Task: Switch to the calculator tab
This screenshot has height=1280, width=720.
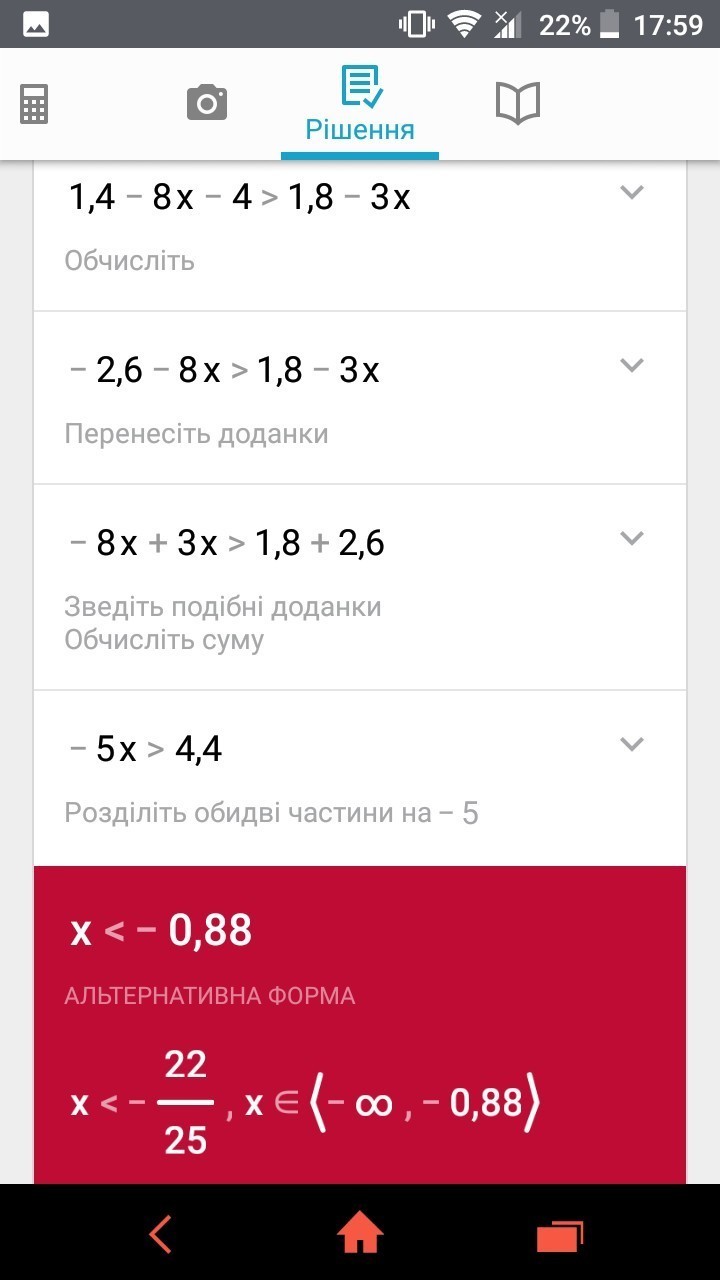Action: point(35,103)
